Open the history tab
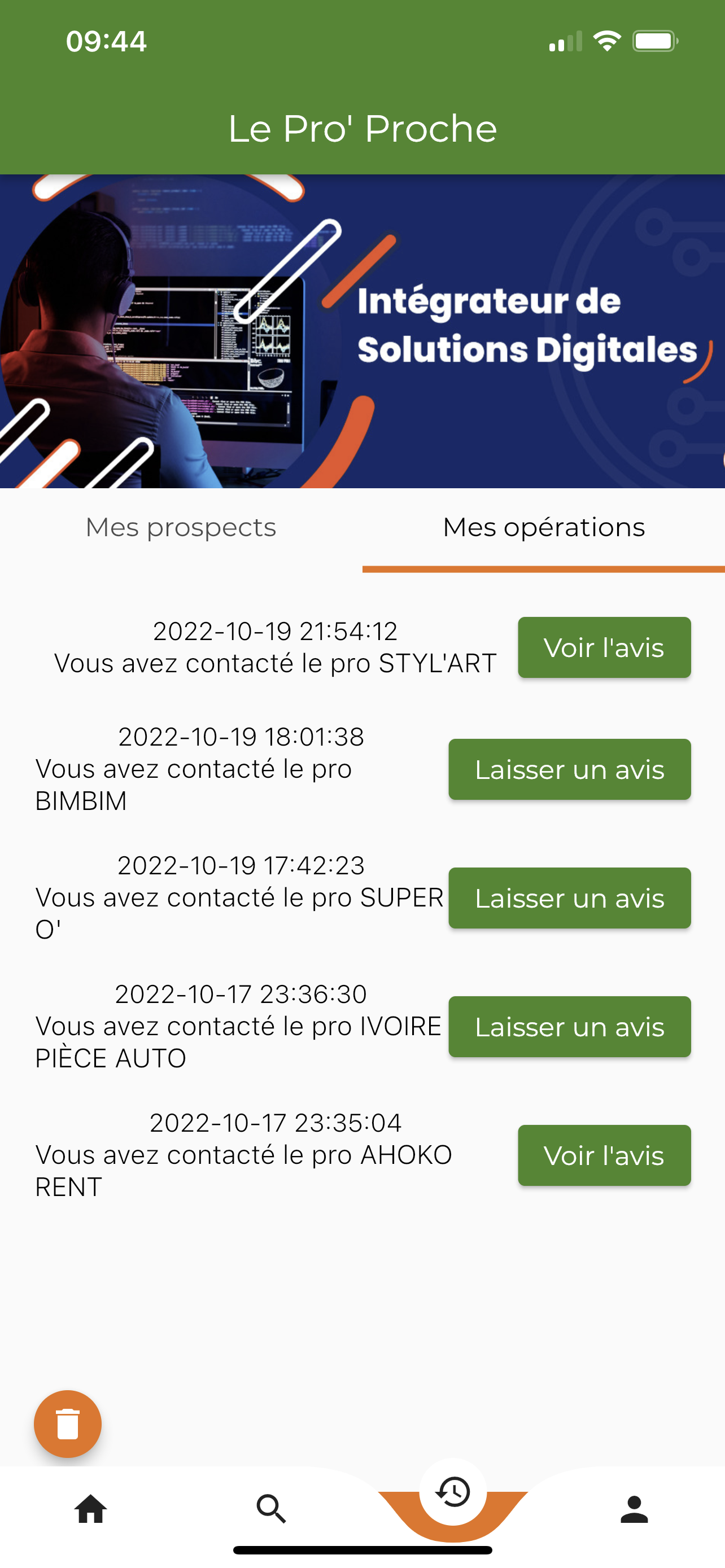The height and width of the screenshot is (1568, 725). pos(453,1492)
